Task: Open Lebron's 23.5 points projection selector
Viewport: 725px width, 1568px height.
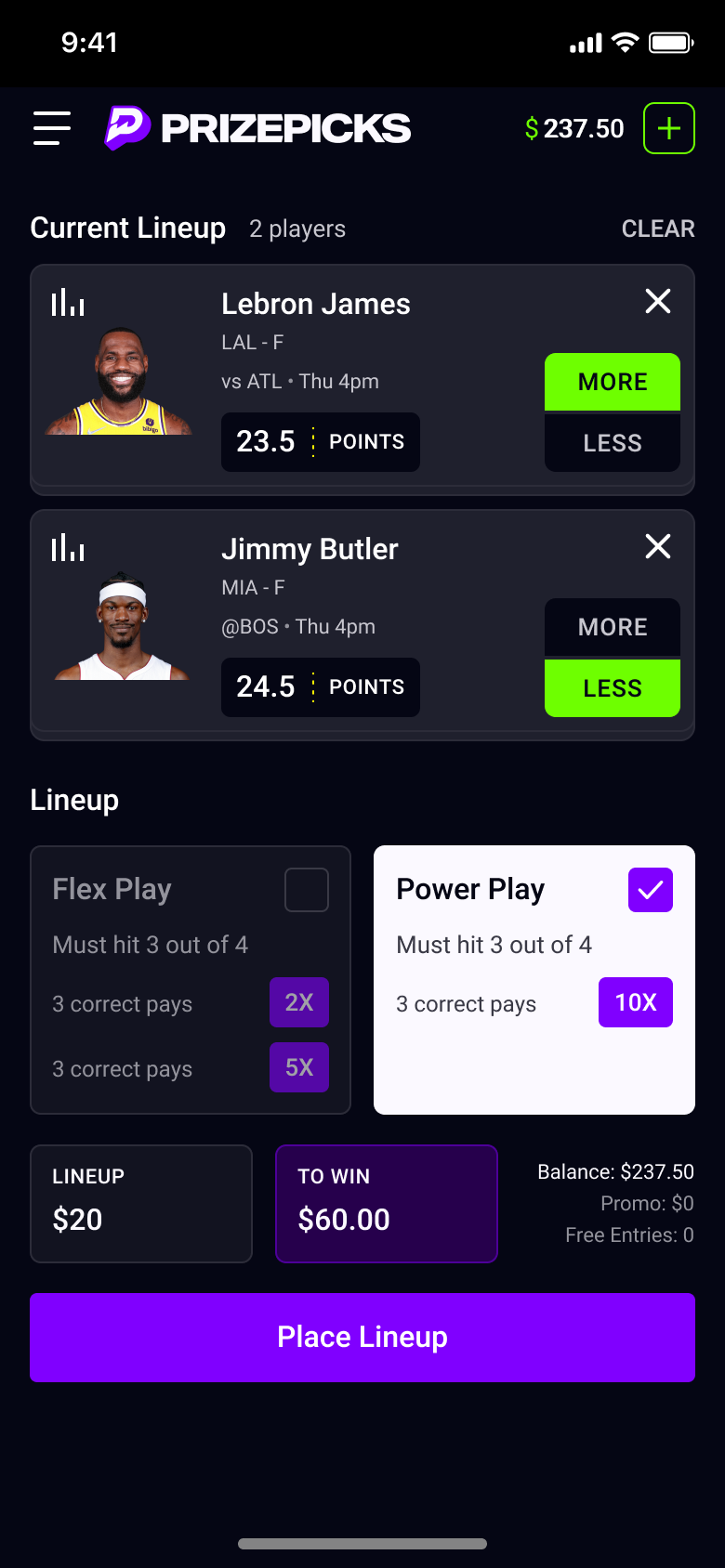Action: [x=320, y=442]
